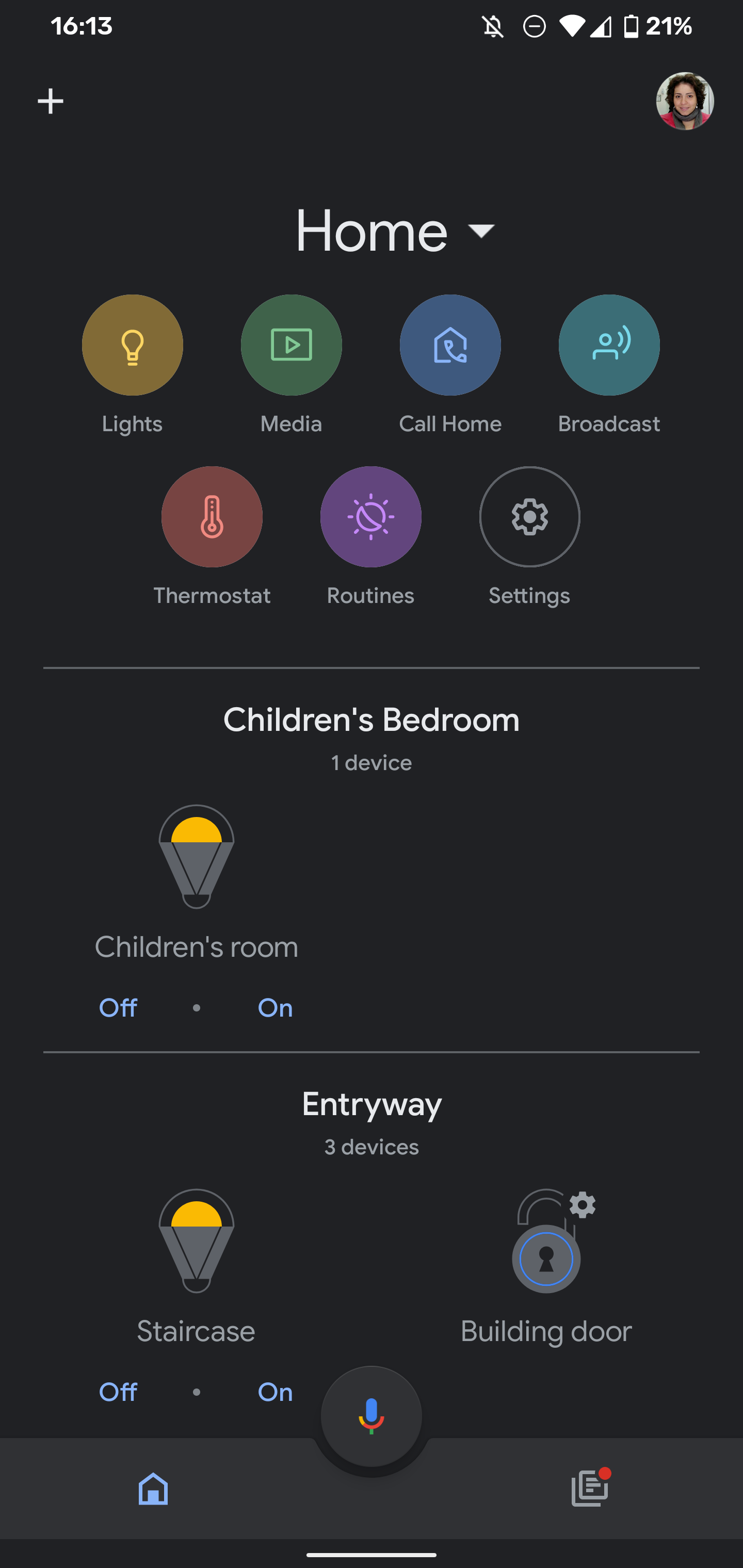This screenshot has width=743, height=1568.
Task: Start a Call Home
Action: point(450,345)
